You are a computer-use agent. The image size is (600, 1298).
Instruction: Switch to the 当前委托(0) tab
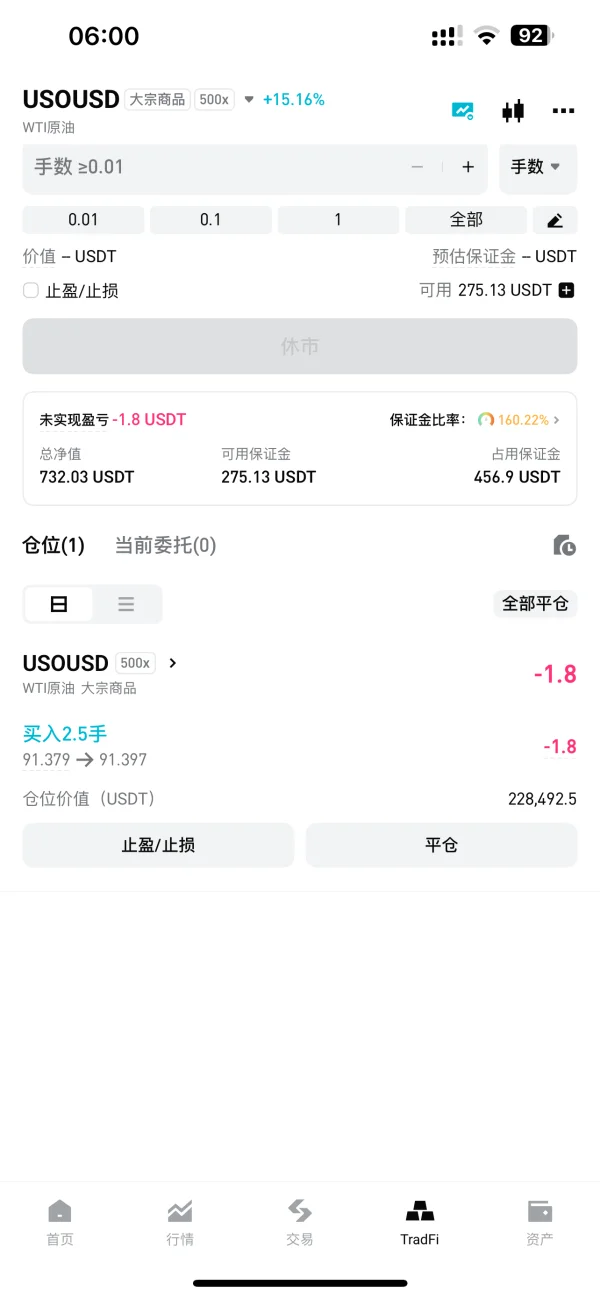pos(165,545)
